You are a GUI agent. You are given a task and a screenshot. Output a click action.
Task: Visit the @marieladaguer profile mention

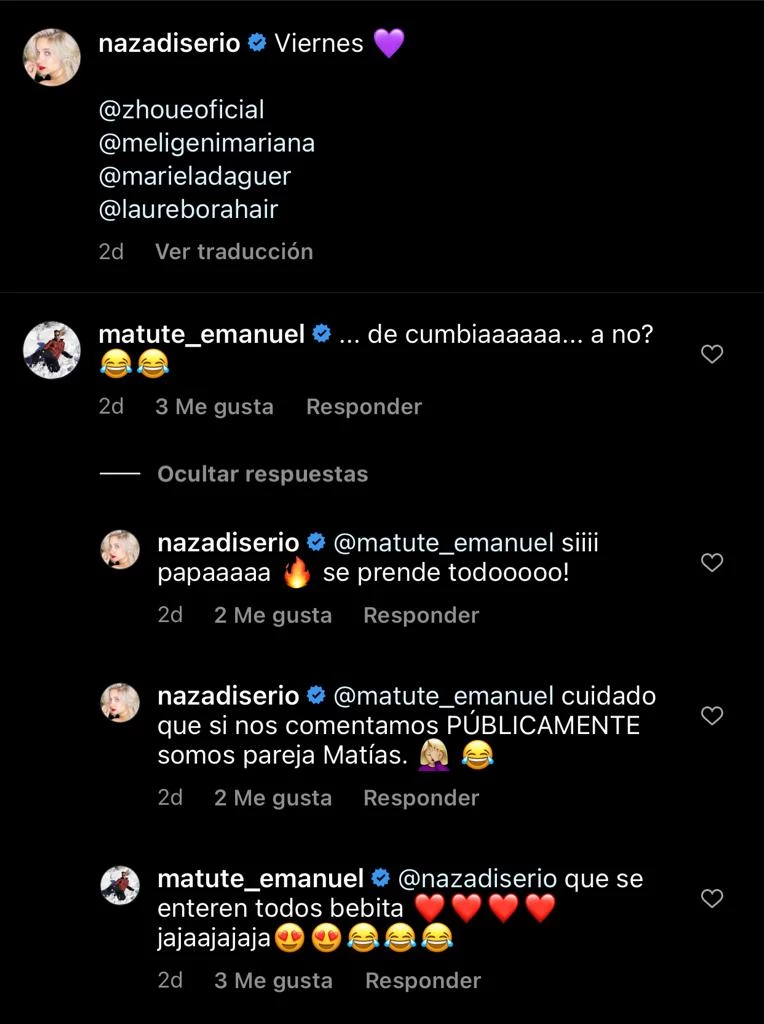[195, 176]
